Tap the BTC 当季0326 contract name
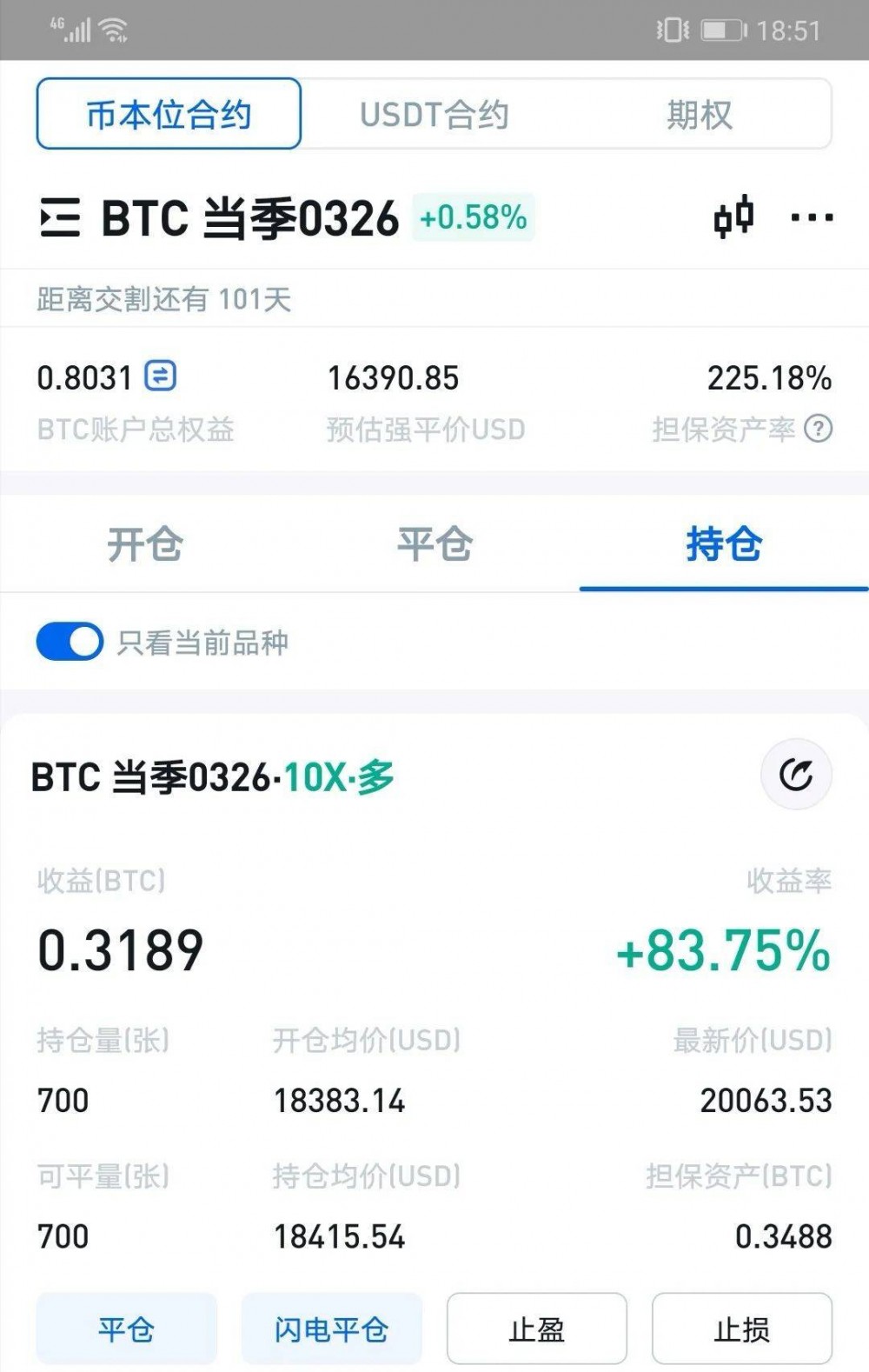Viewport: 869px width, 1372px height. (x=246, y=219)
